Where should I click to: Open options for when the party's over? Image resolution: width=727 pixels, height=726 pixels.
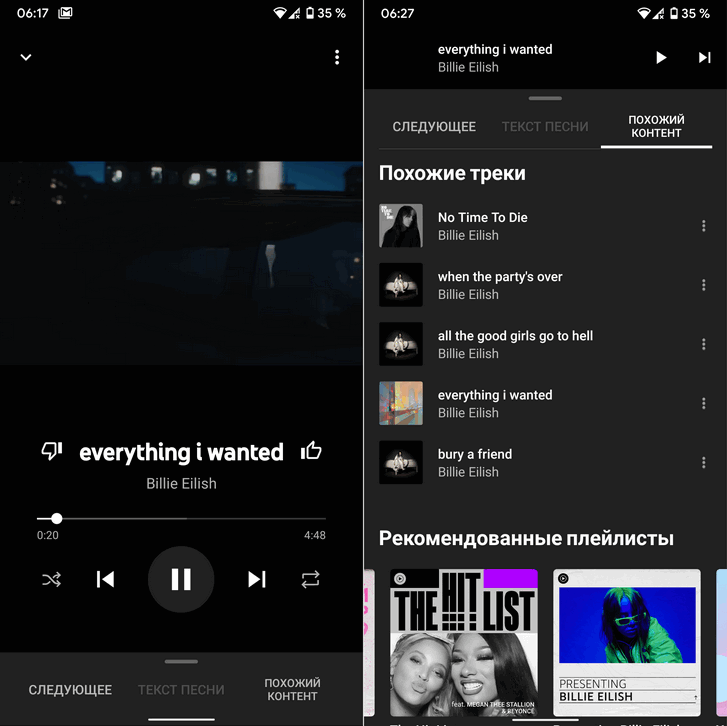tap(704, 285)
